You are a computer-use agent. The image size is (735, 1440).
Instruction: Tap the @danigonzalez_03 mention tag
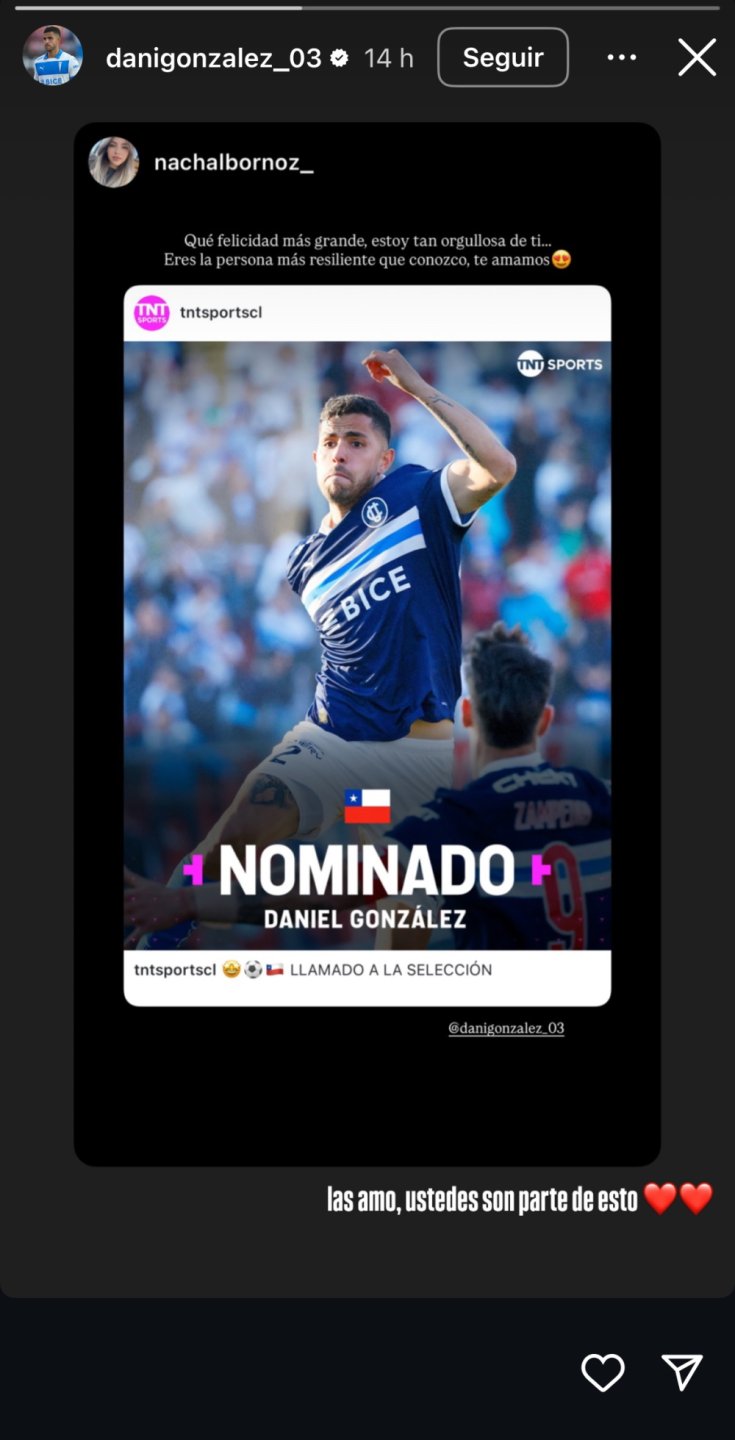click(506, 1027)
